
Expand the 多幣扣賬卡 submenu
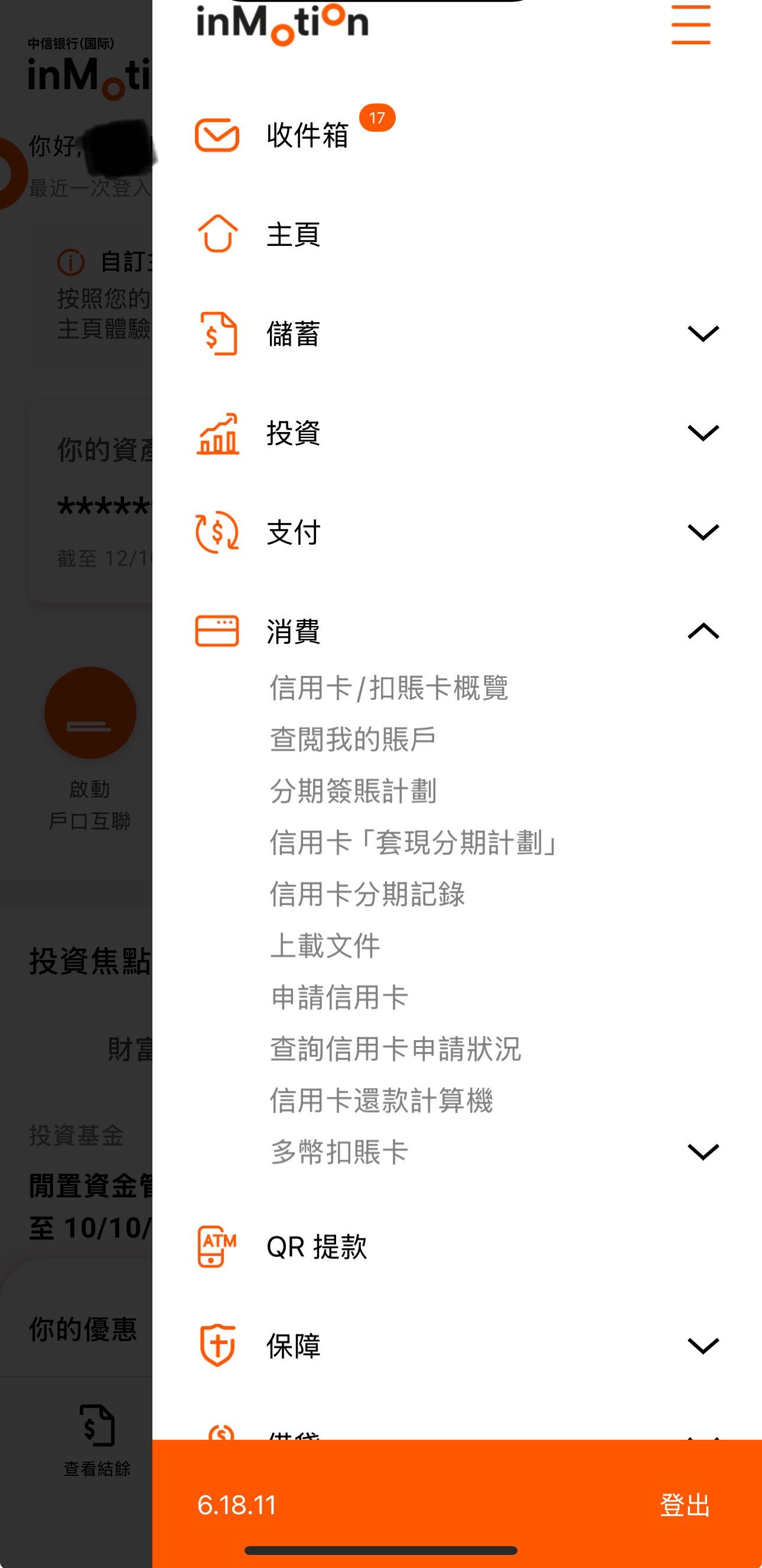[702, 1152]
